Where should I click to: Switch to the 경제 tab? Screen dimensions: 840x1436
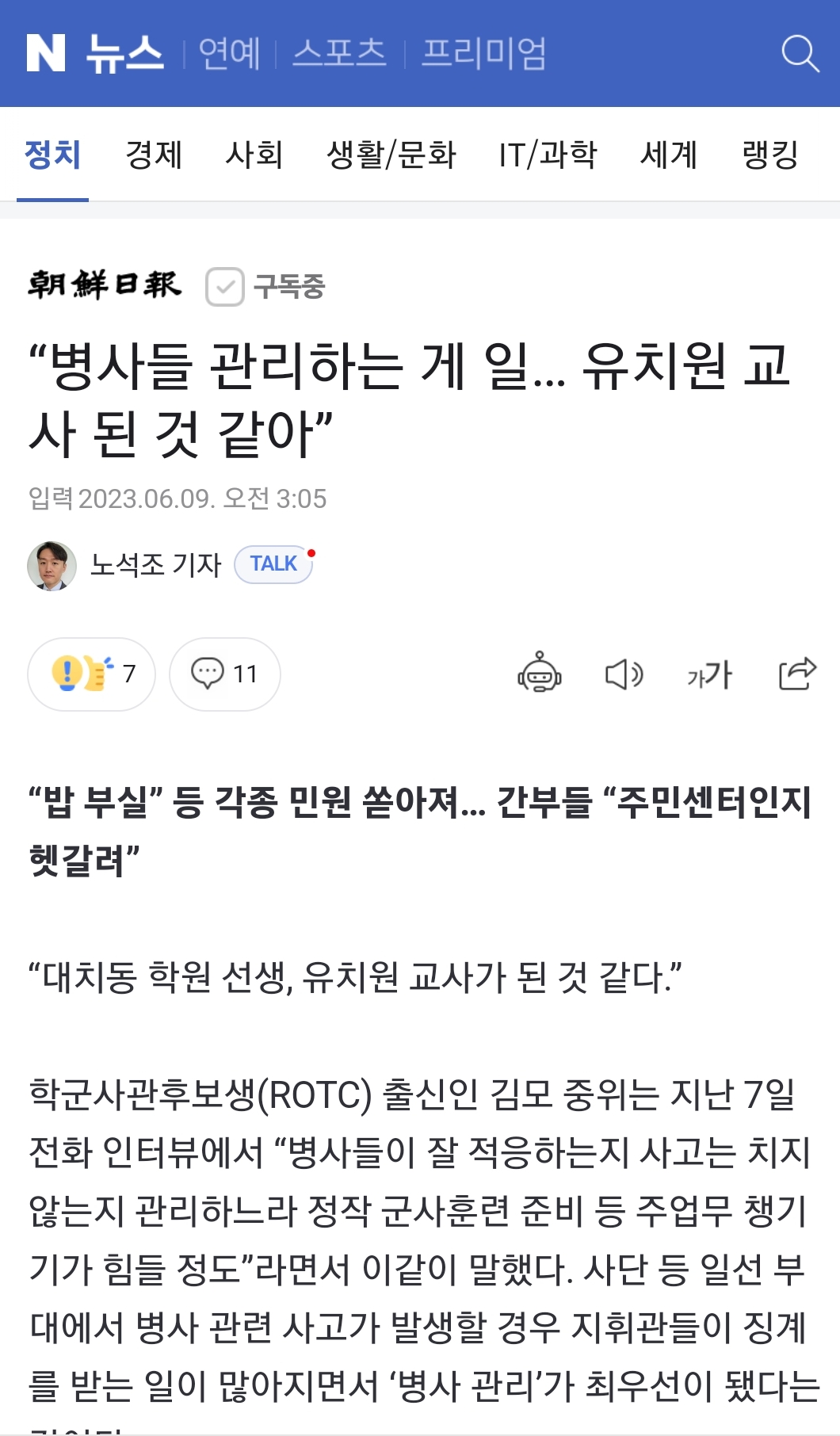point(154,154)
